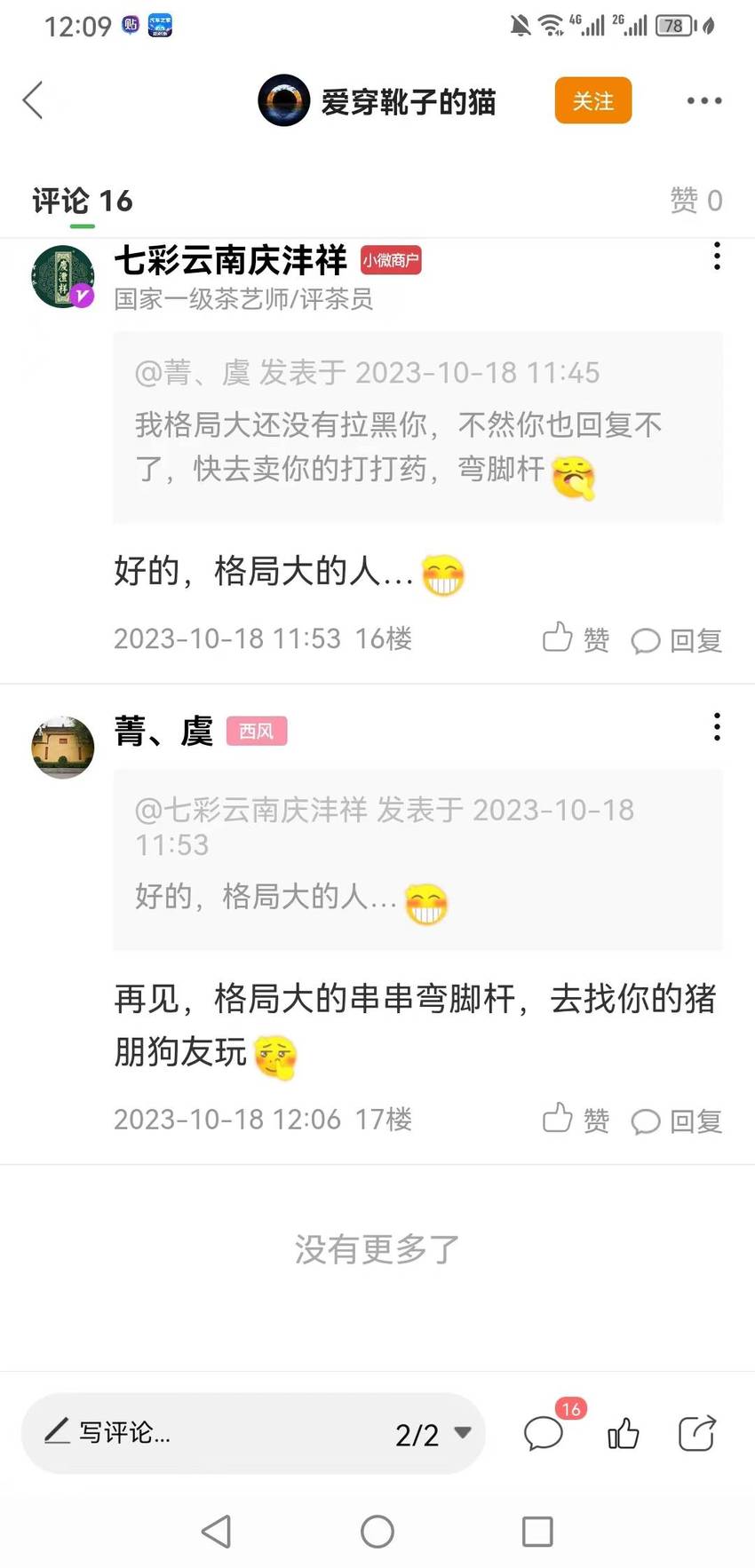
Task: Open the system recent apps button
Action: 537,1531
